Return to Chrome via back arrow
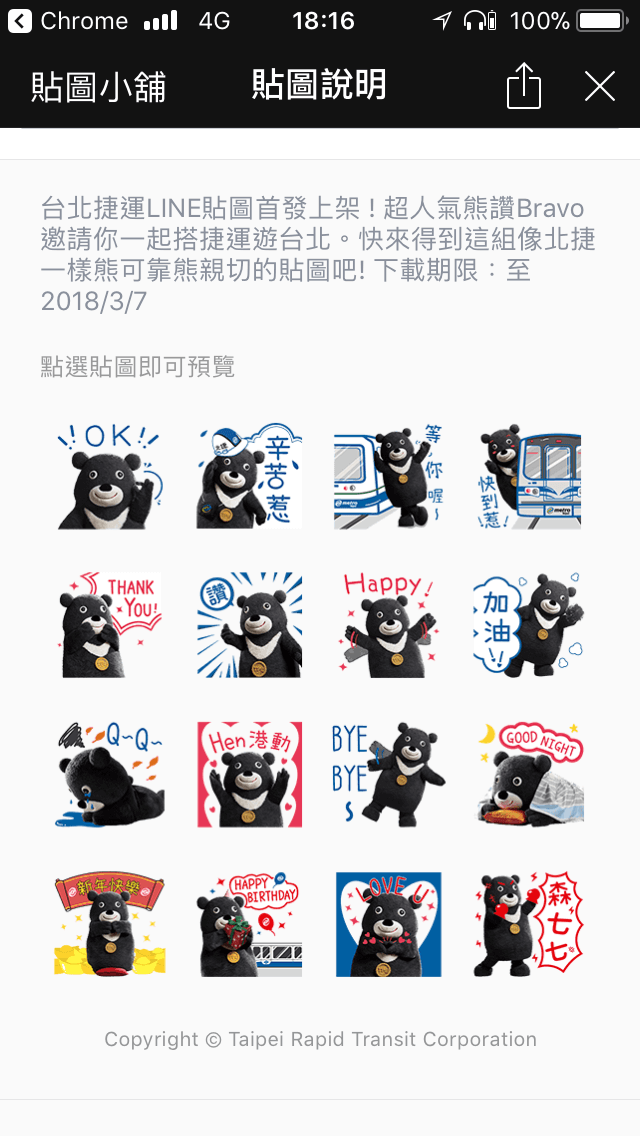The image size is (640, 1136). coord(20,20)
